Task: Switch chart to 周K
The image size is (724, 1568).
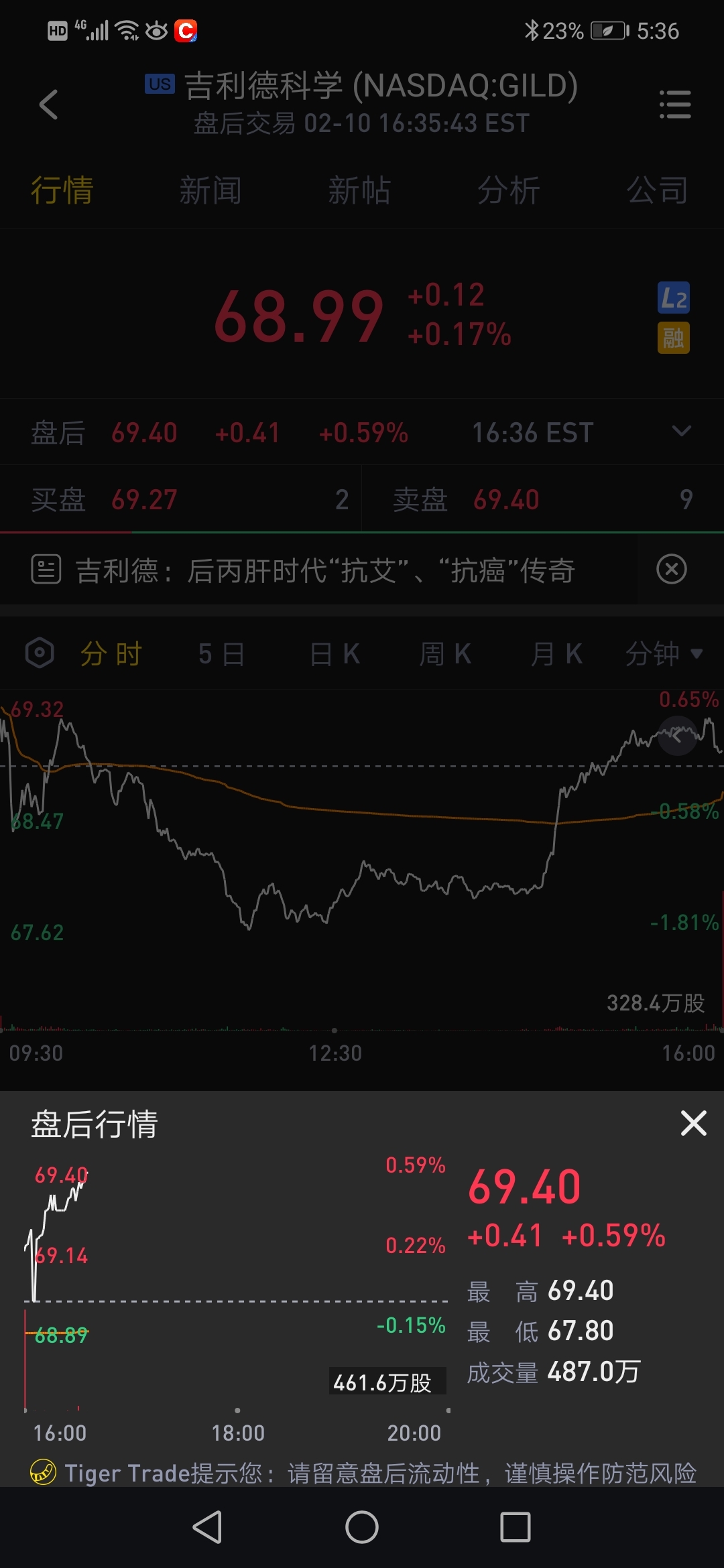Action: tap(445, 654)
